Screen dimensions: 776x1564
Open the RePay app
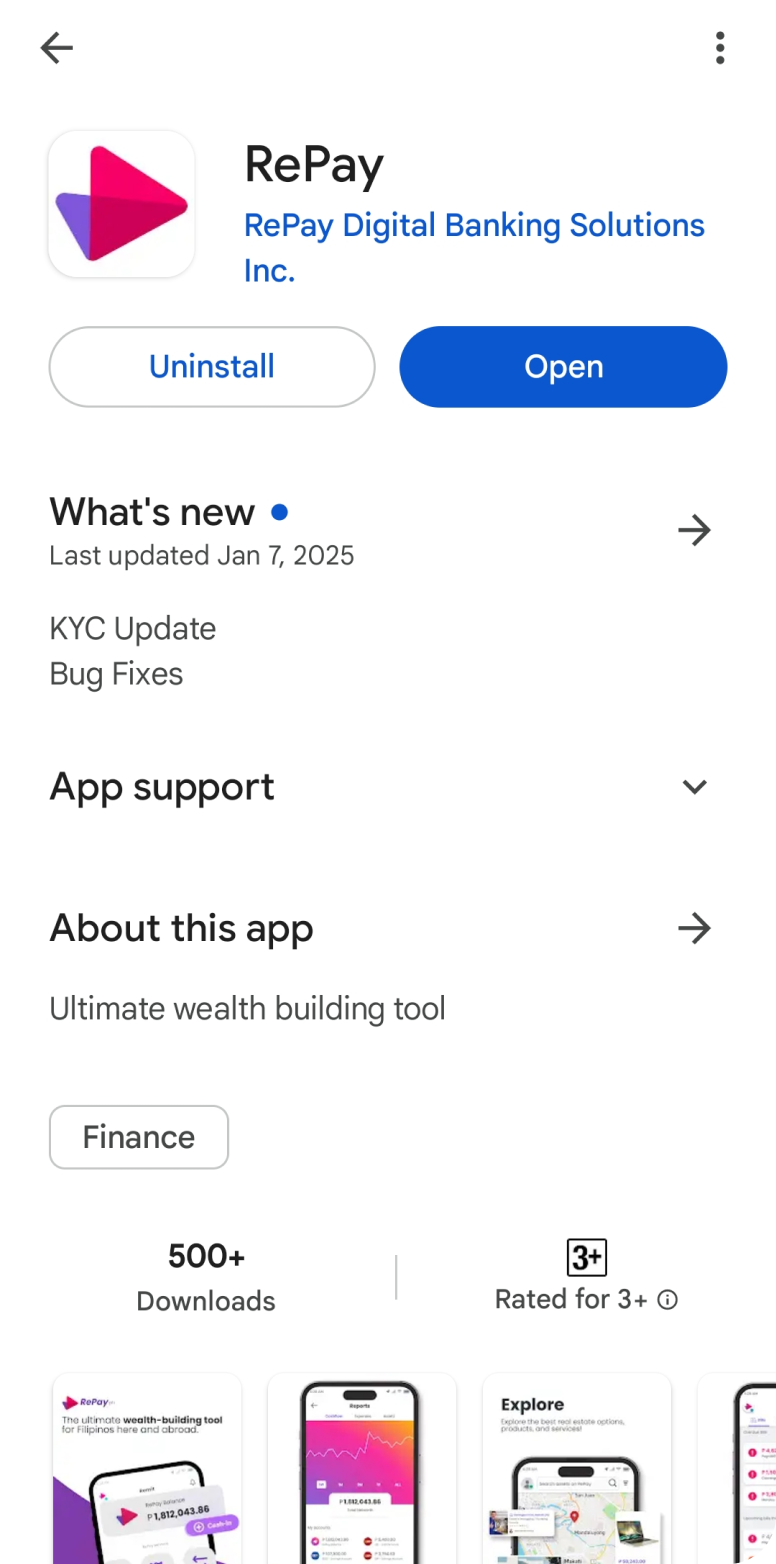pos(563,367)
